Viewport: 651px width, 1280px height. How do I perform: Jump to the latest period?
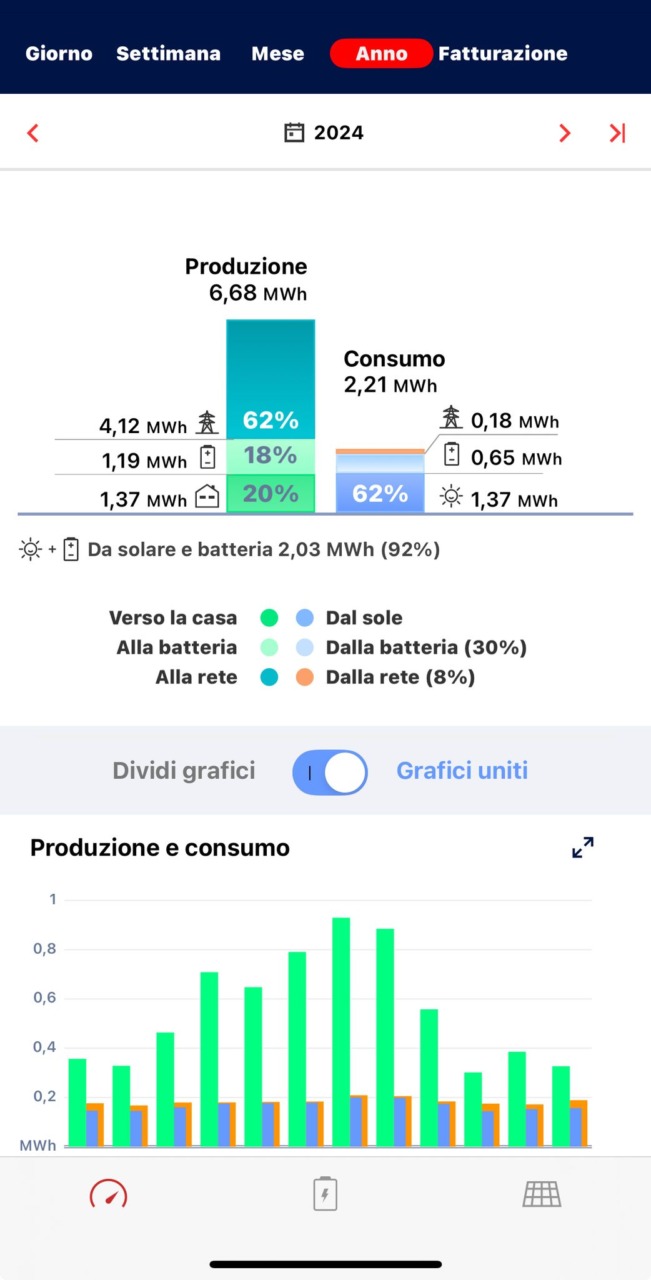pyautogui.click(x=617, y=133)
